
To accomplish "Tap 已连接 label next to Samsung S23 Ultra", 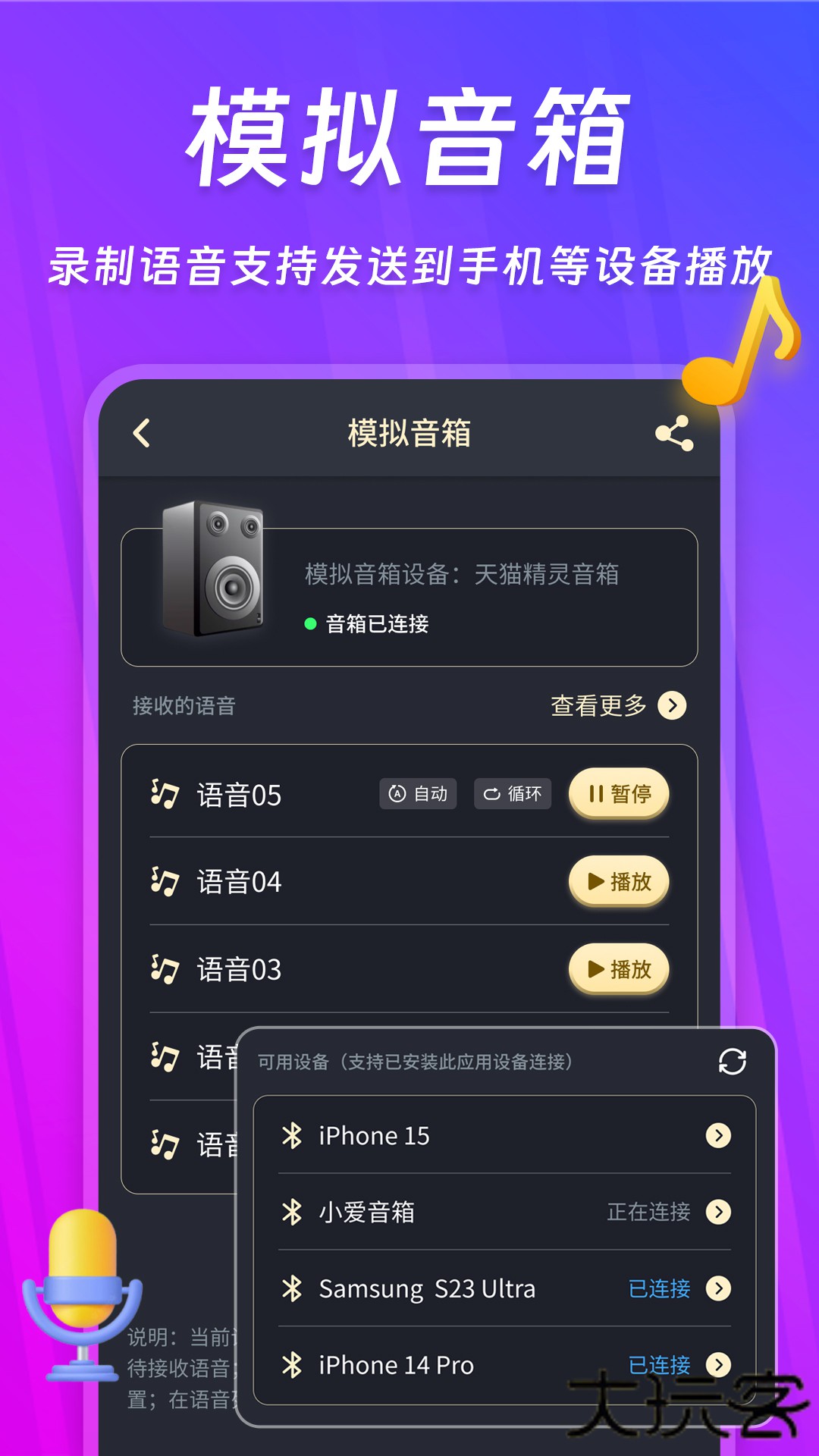I will click(x=661, y=1288).
